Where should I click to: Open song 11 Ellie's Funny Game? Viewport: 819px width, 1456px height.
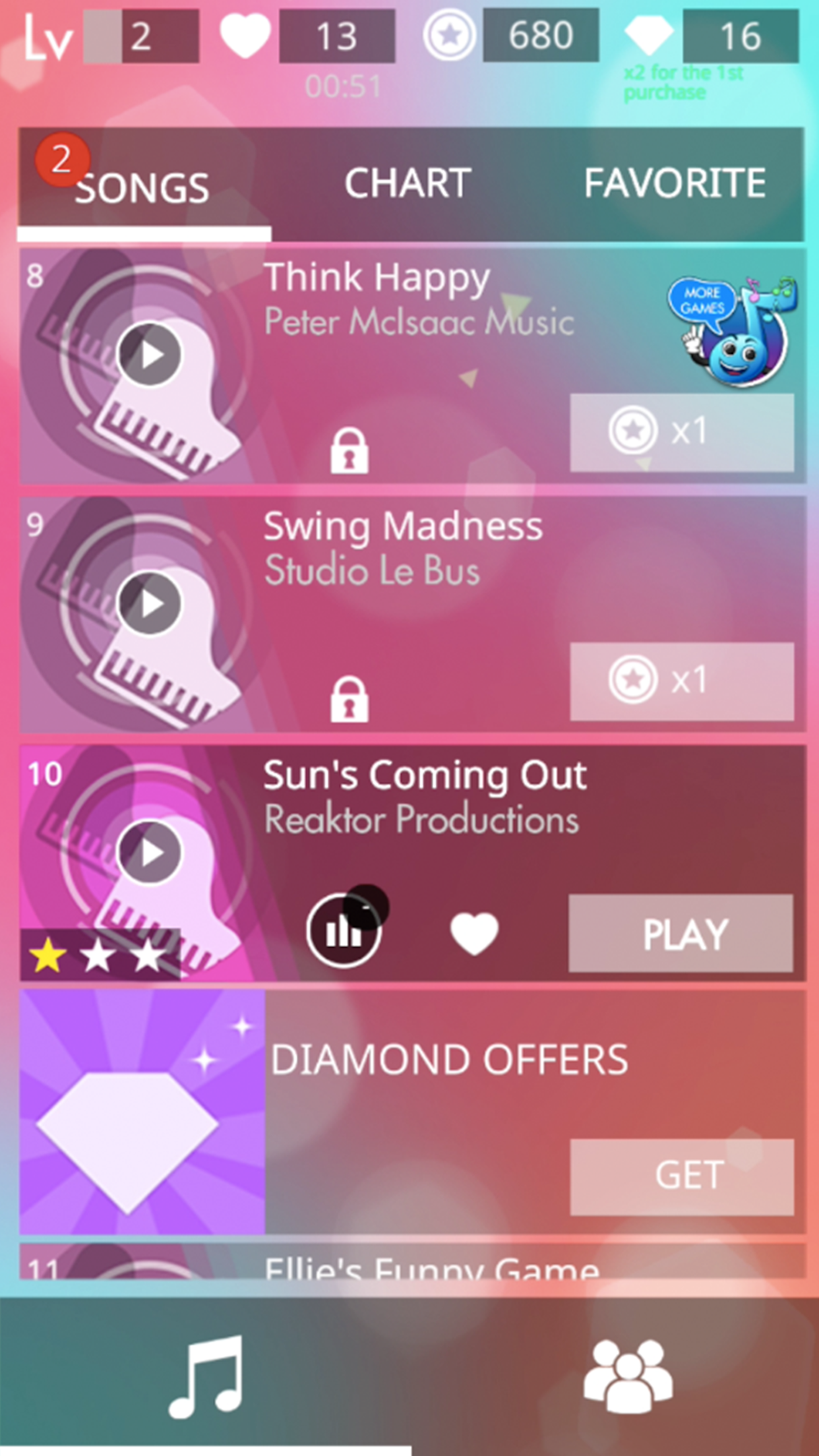tap(409, 1269)
